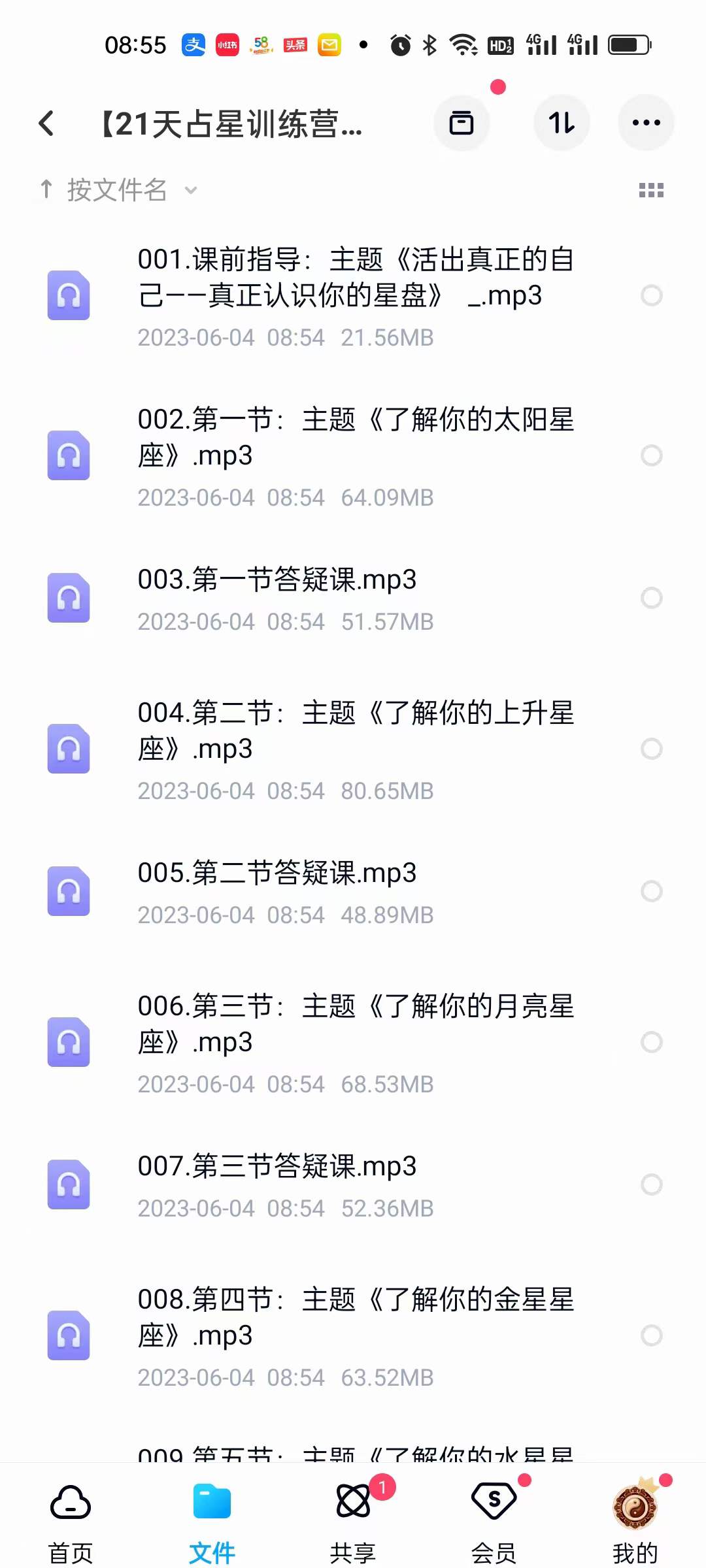Tap the audio icon of 005.第二节答疑课.mp3
Image resolution: width=706 pixels, height=1568 pixels.
click(68, 890)
